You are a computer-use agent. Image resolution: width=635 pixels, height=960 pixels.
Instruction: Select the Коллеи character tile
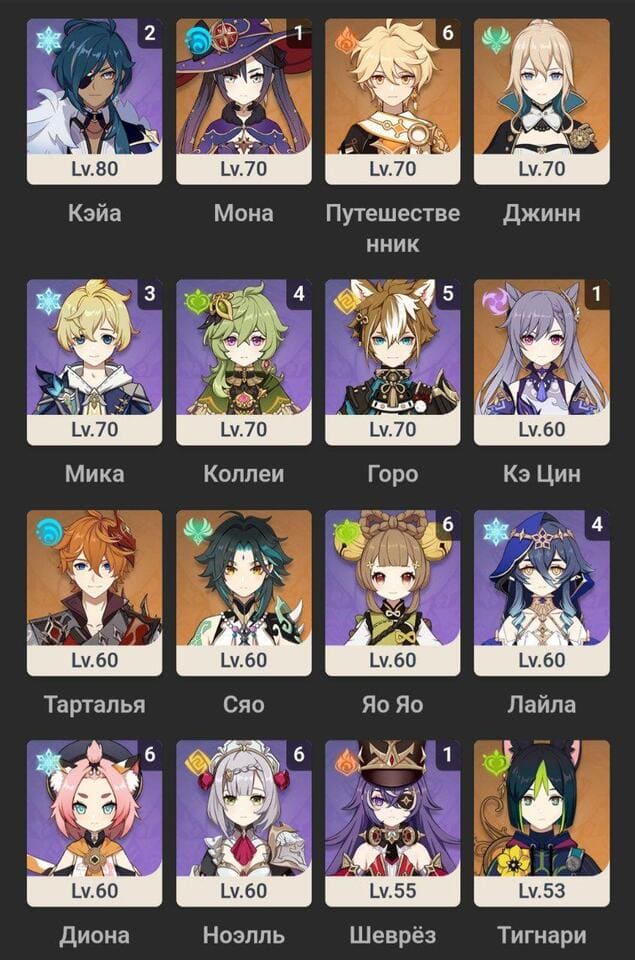click(243, 361)
